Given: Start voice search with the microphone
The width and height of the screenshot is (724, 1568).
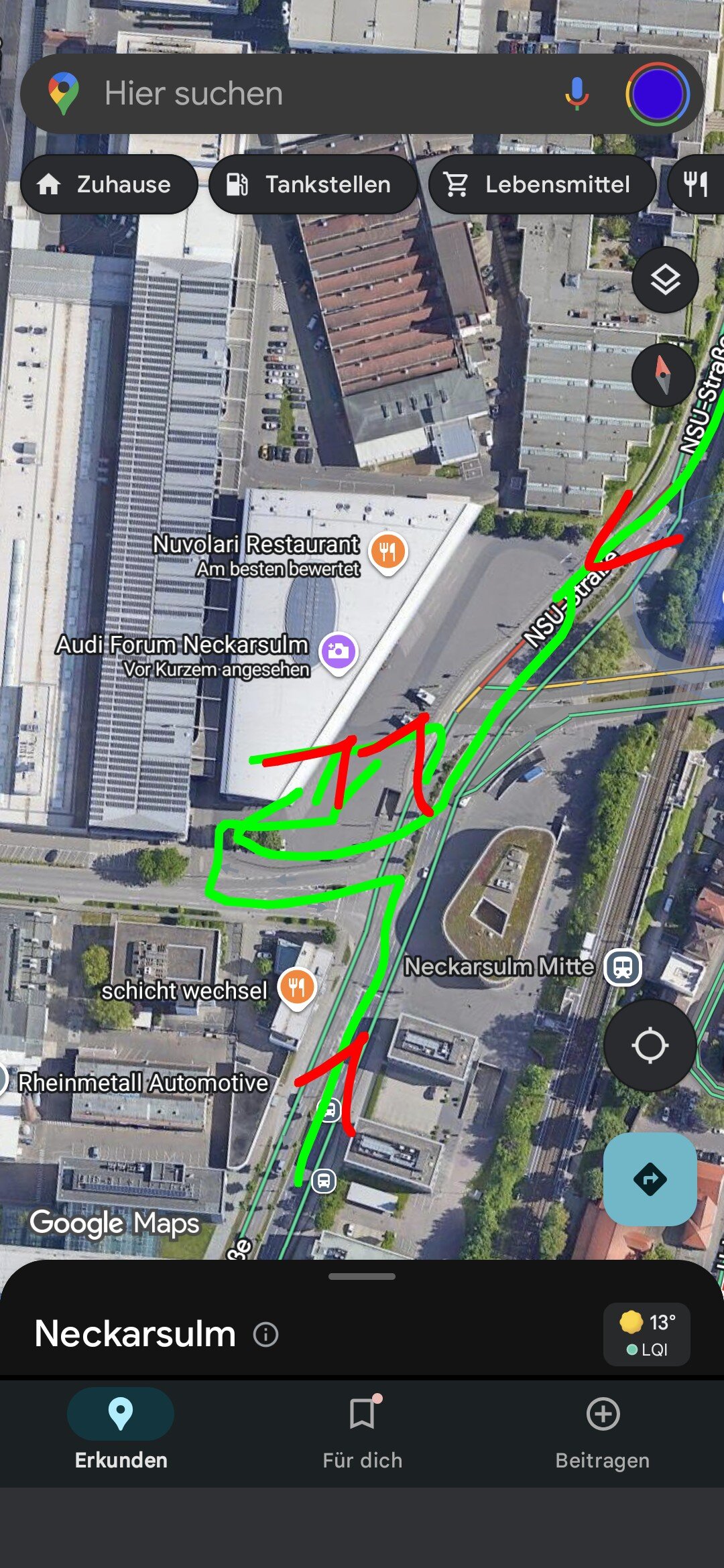Looking at the screenshot, I should click(577, 94).
